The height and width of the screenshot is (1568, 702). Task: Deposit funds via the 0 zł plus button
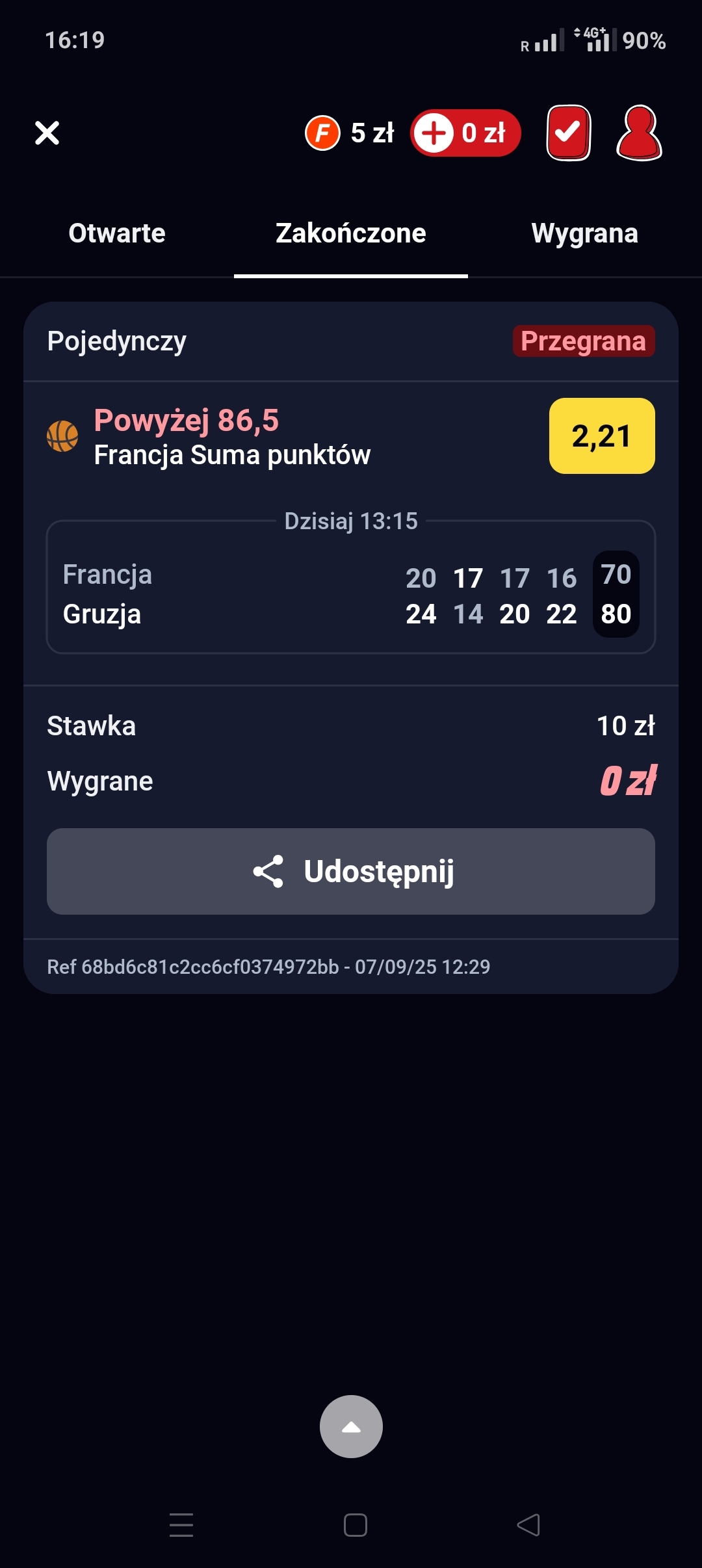pos(465,133)
